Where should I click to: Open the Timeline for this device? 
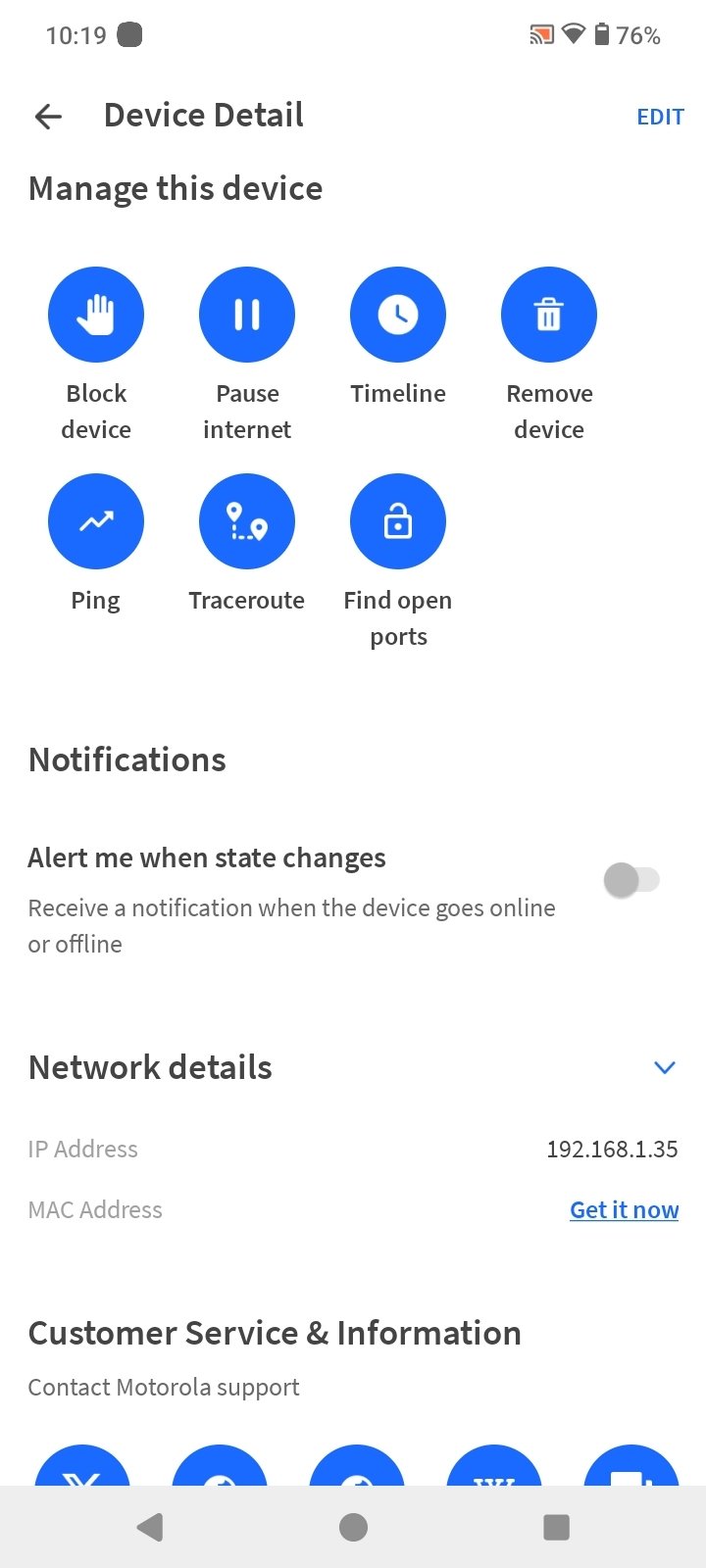click(x=397, y=314)
